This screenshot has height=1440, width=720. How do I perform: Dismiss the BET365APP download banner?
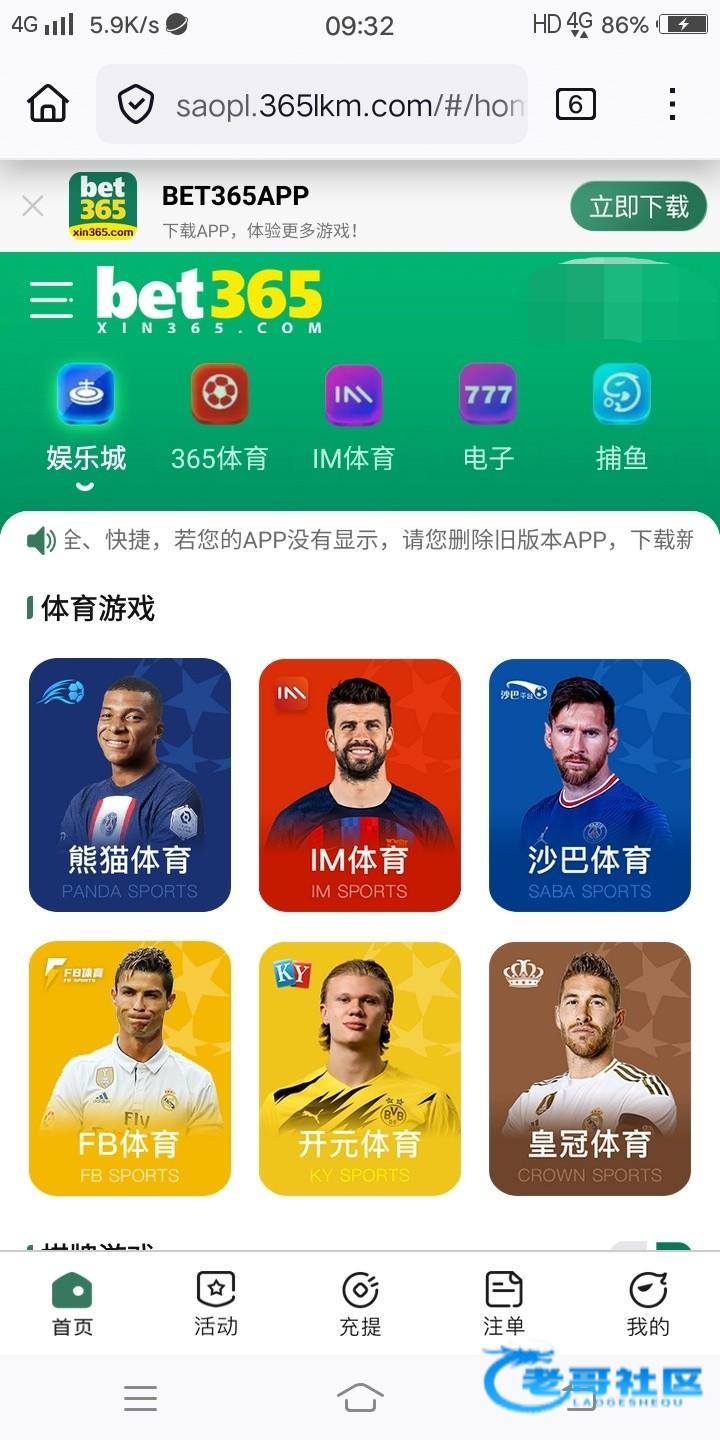click(x=33, y=206)
